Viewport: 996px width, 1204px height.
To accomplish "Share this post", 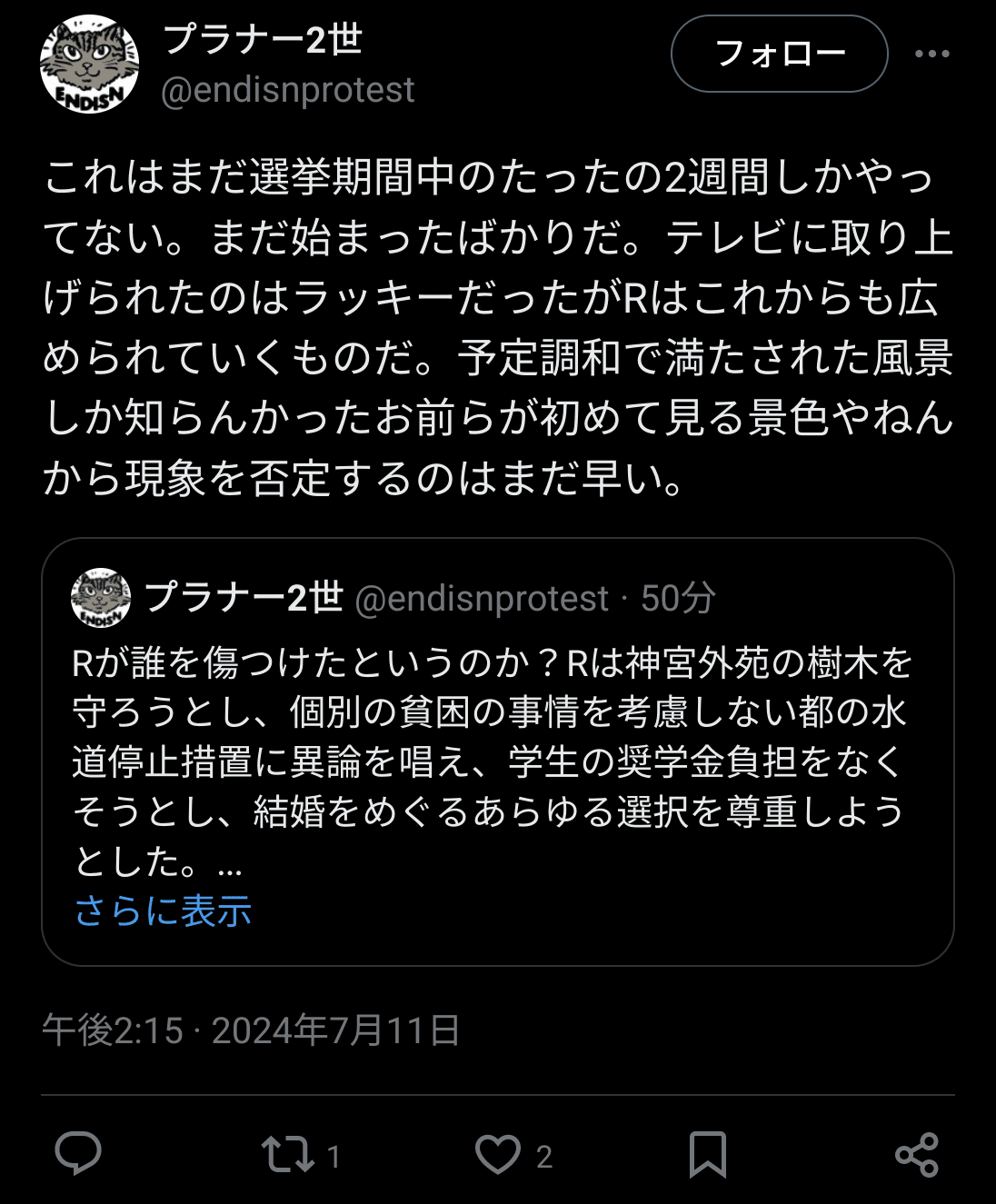I will point(916,1155).
